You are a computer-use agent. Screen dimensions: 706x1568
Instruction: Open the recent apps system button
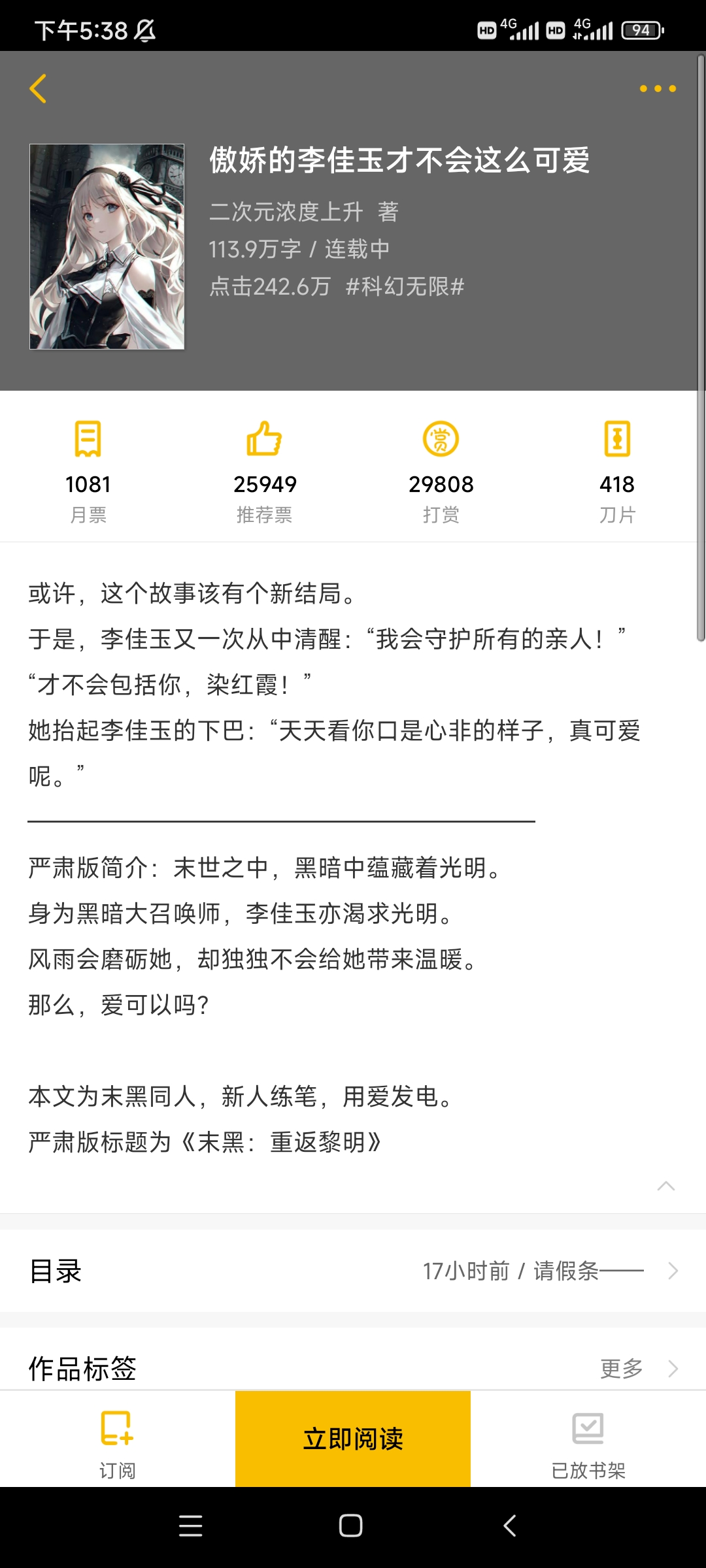coord(190,1526)
